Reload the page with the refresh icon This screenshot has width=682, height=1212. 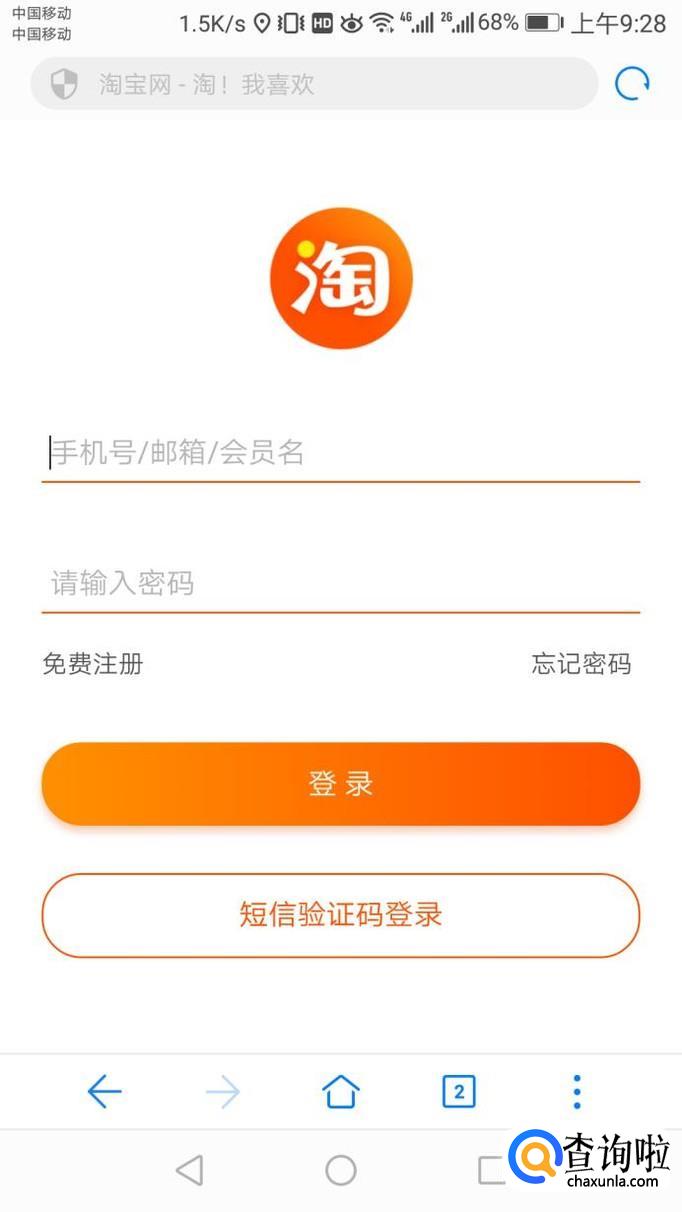coord(632,84)
